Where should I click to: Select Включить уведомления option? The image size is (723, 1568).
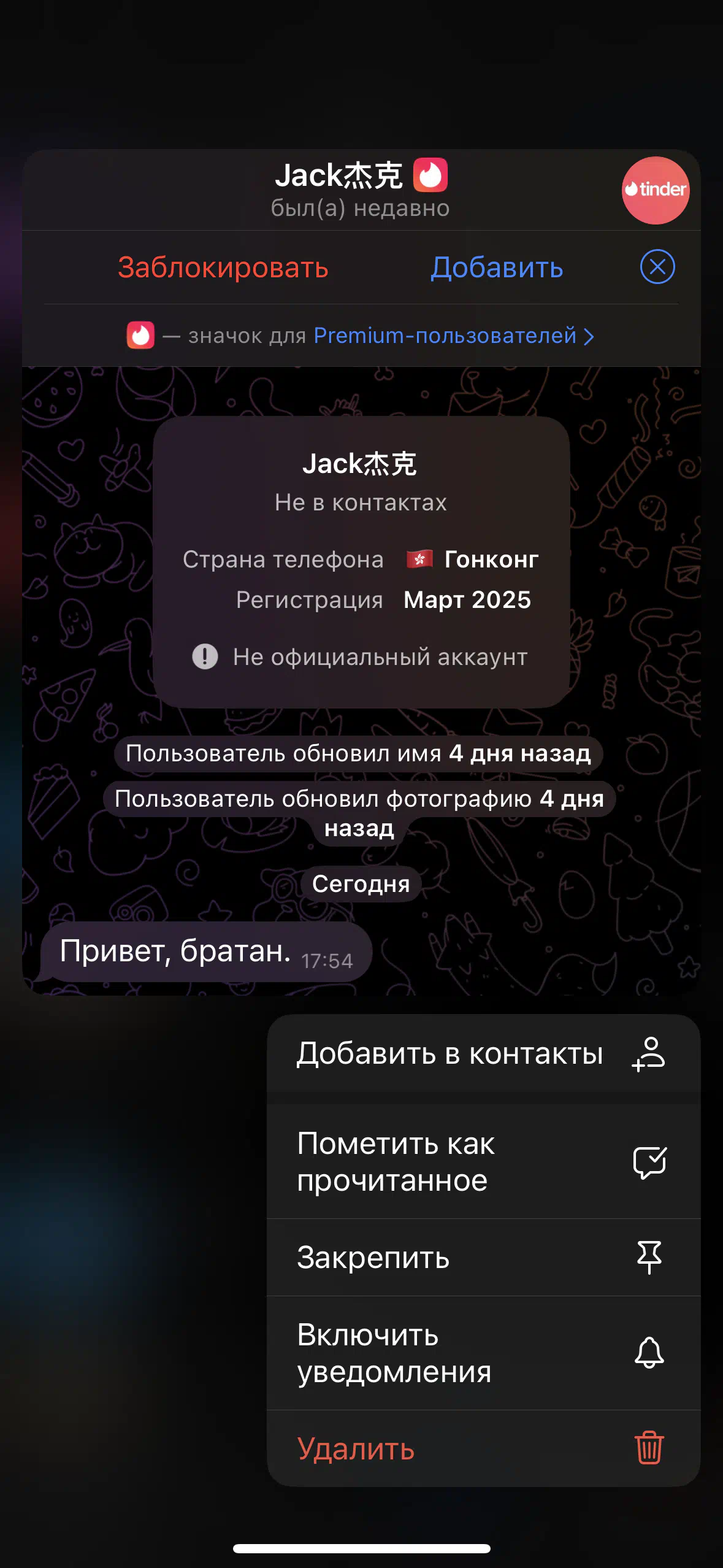click(x=483, y=1353)
